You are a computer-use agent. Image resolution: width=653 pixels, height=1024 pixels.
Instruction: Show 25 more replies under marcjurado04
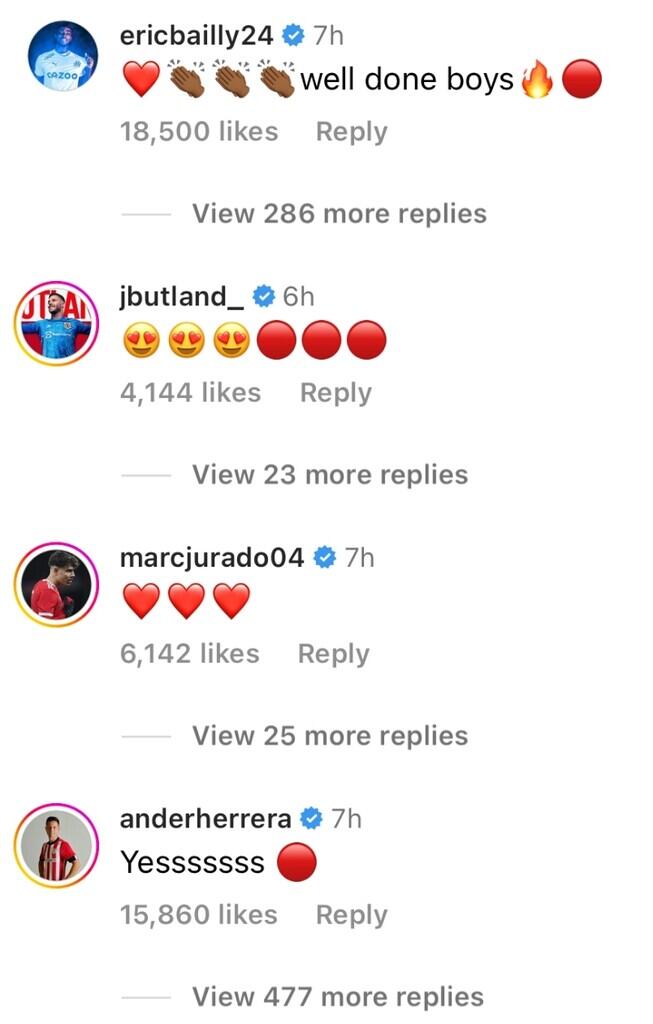pos(329,736)
